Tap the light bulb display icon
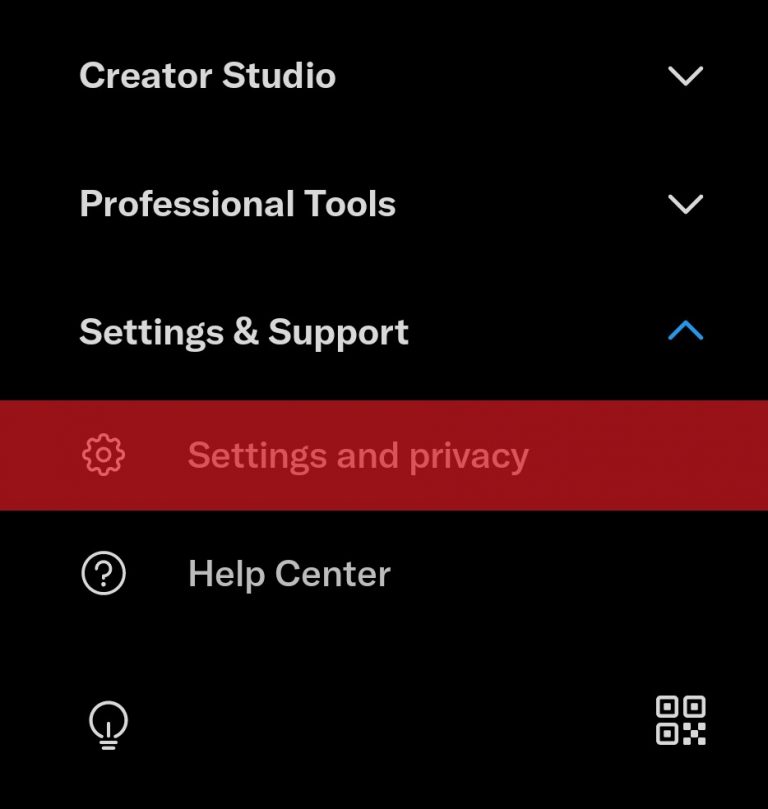 108,724
